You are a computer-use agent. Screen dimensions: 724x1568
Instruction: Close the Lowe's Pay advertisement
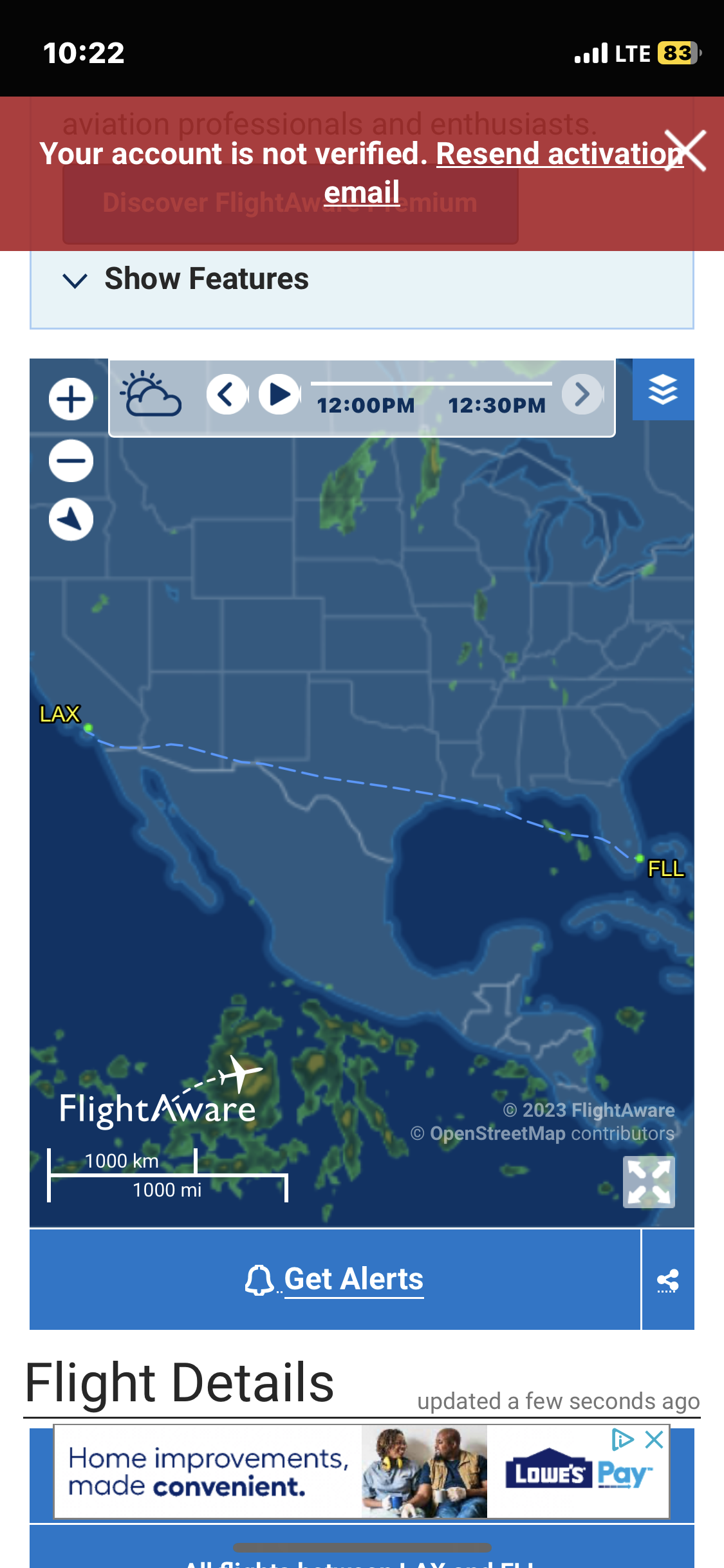click(654, 1440)
